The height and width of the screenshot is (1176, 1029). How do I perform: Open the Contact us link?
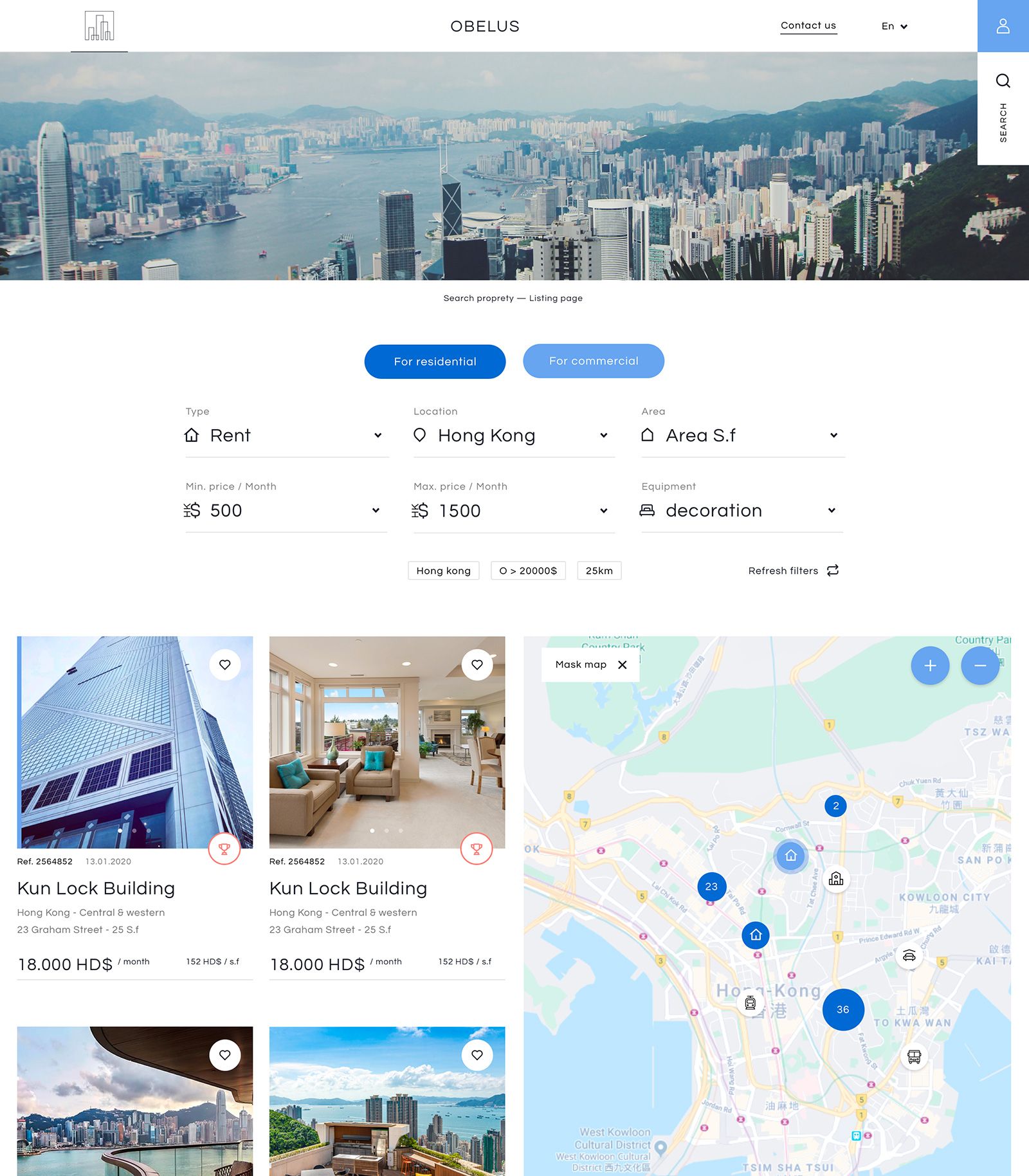click(x=808, y=26)
